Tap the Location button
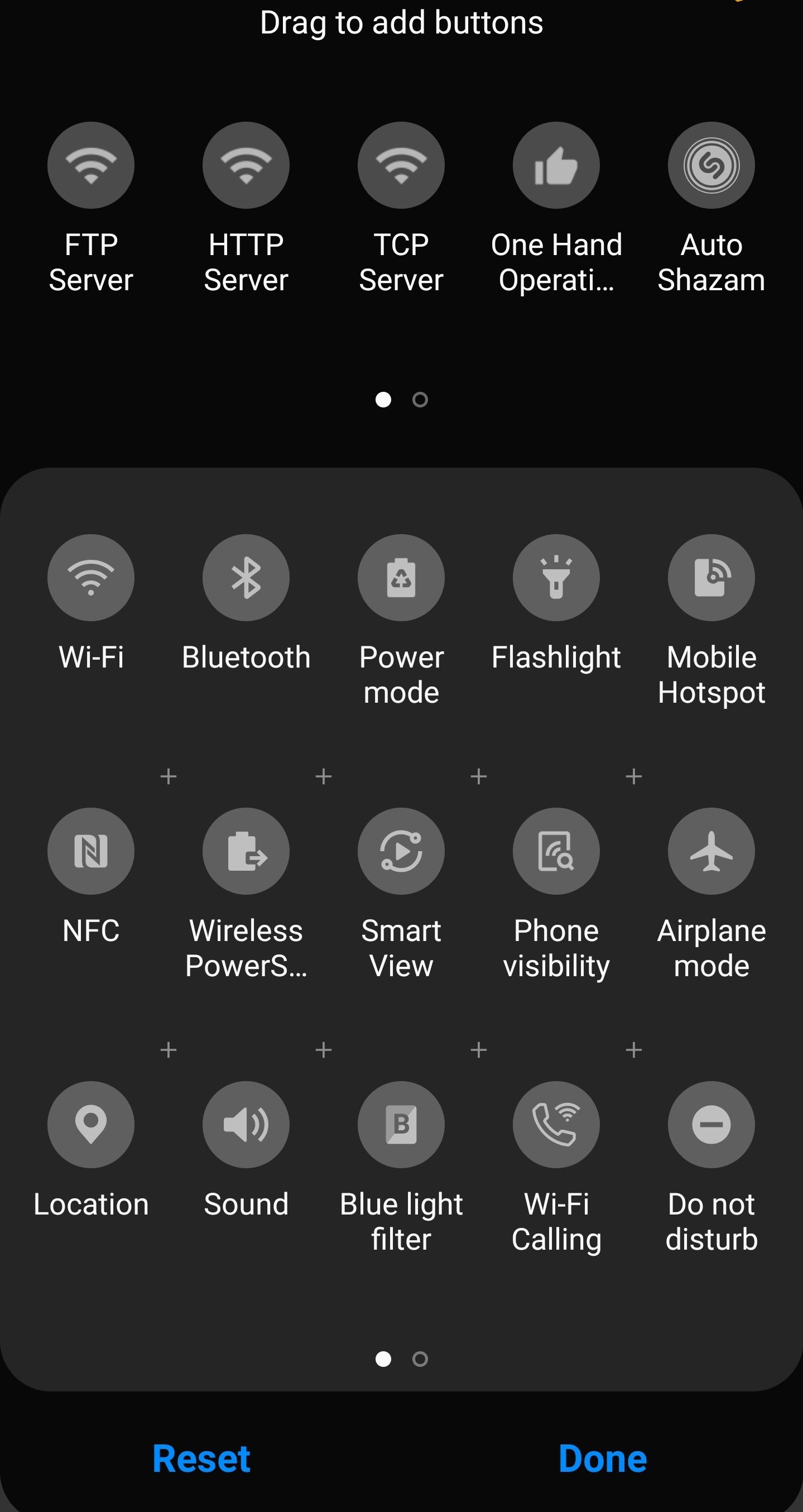The image size is (803, 1512). [x=91, y=1125]
